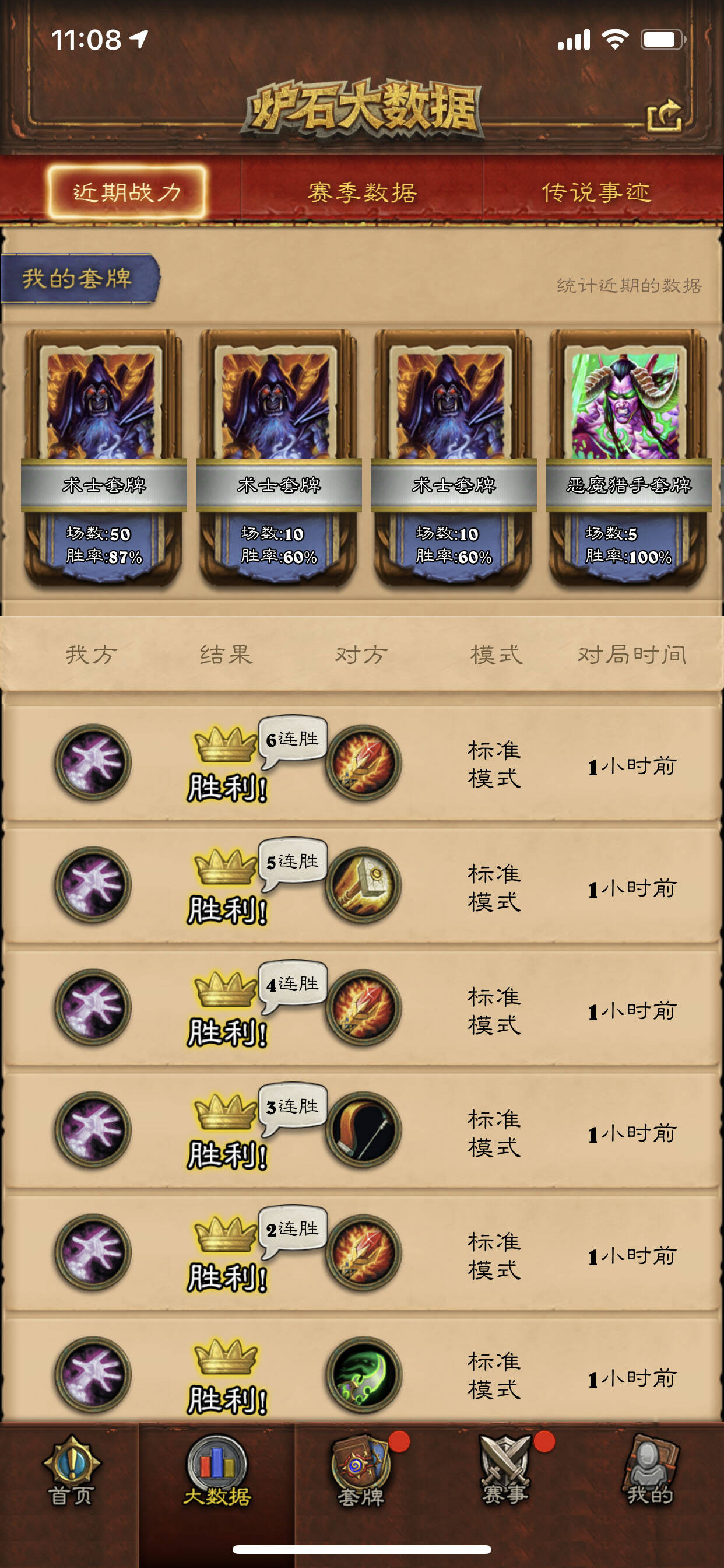Open the 6连胜 match record
The width and height of the screenshot is (724, 1568).
pos(362,764)
